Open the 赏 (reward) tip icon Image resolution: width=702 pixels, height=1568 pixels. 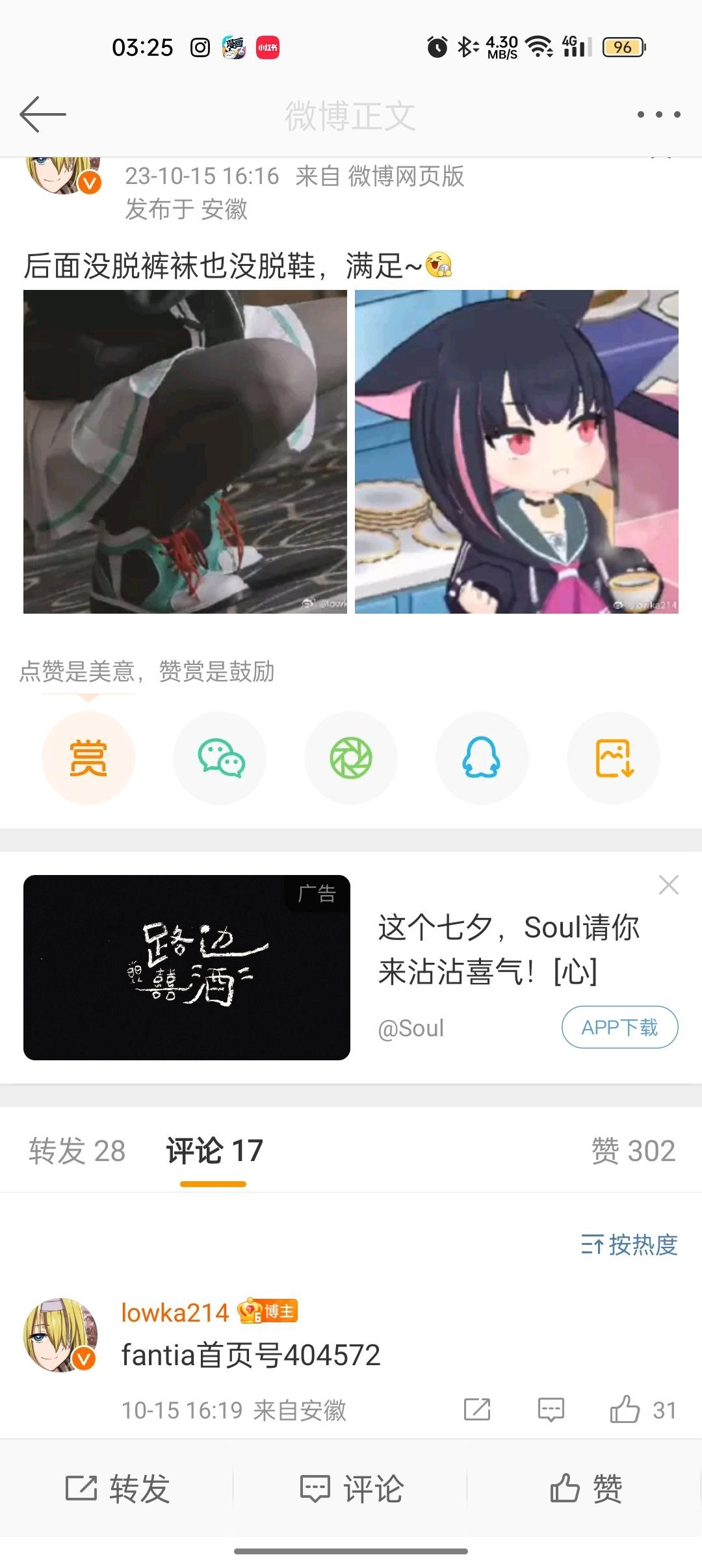point(88,758)
